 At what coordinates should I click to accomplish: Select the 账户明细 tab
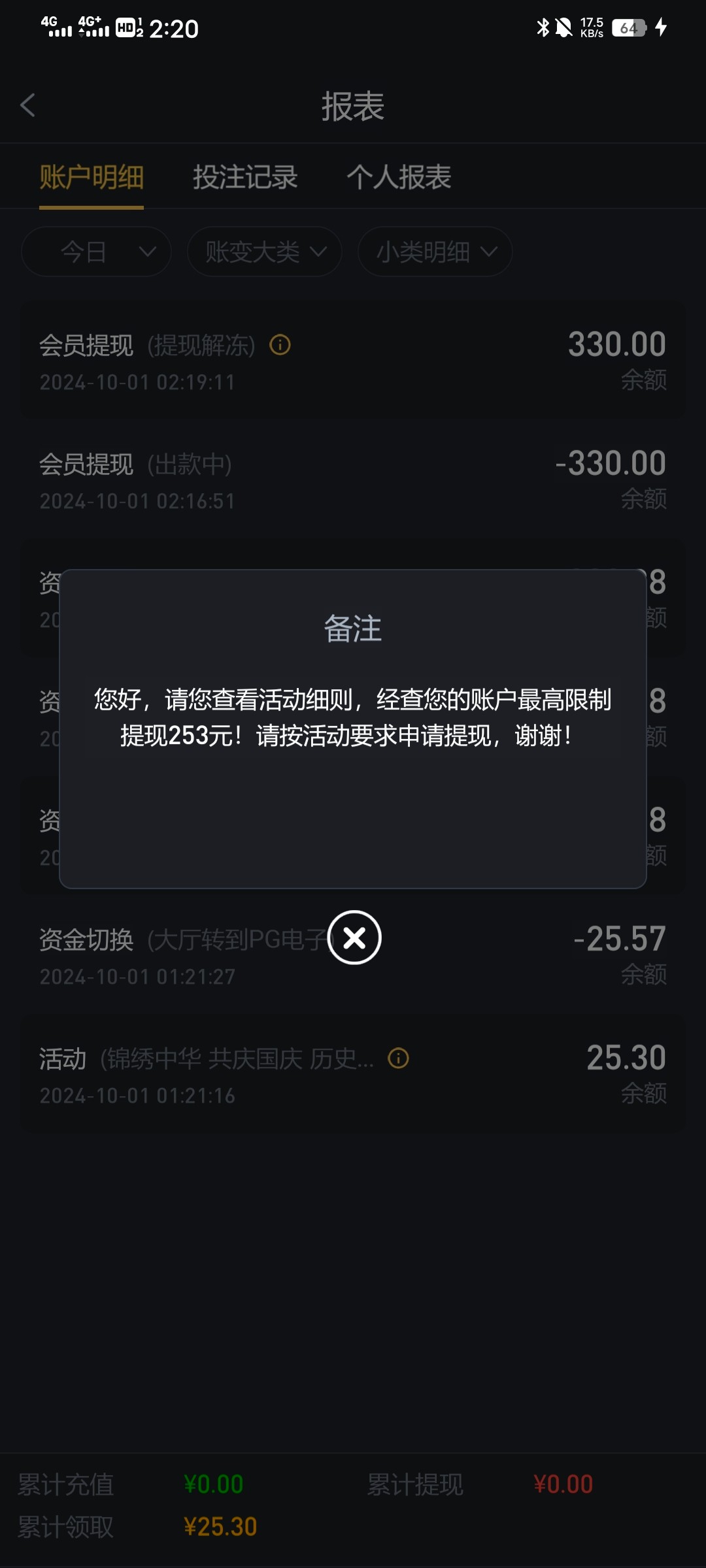pyautogui.click(x=92, y=177)
